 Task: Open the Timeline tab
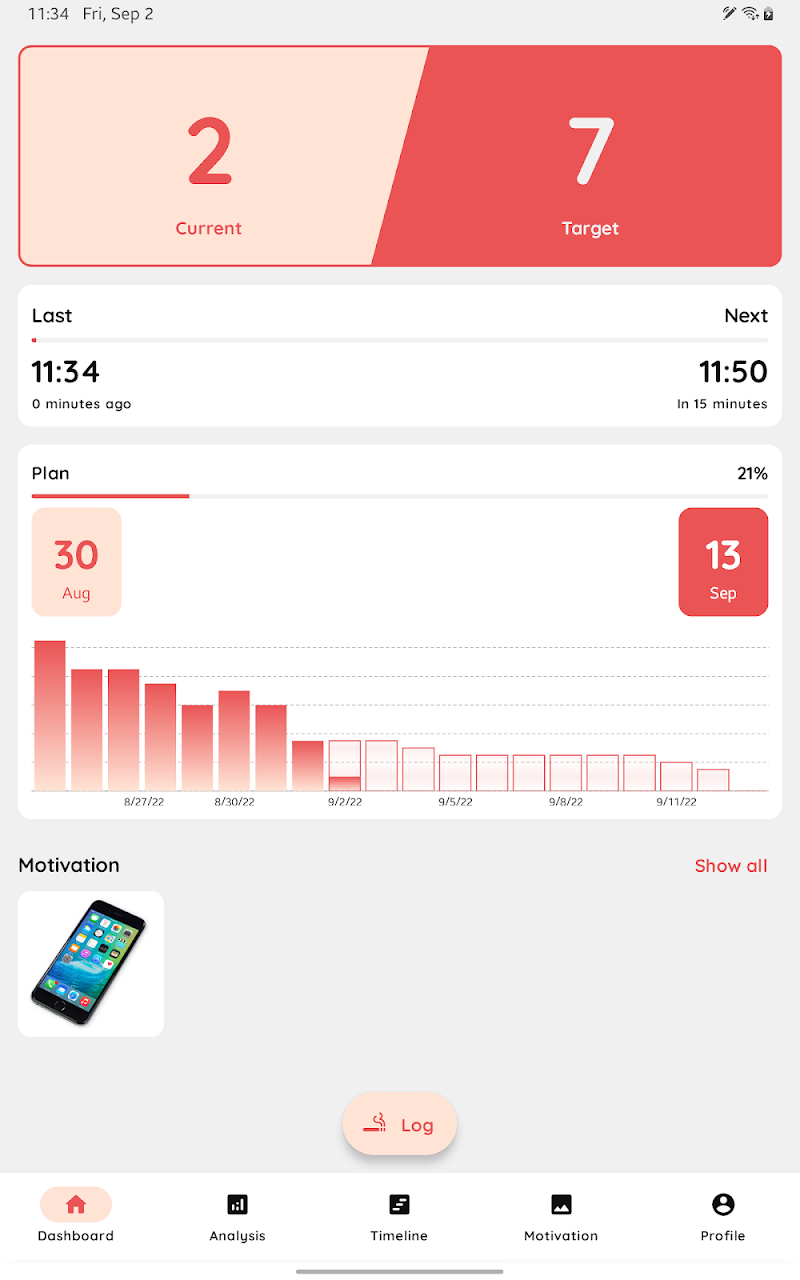pos(399,1216)
